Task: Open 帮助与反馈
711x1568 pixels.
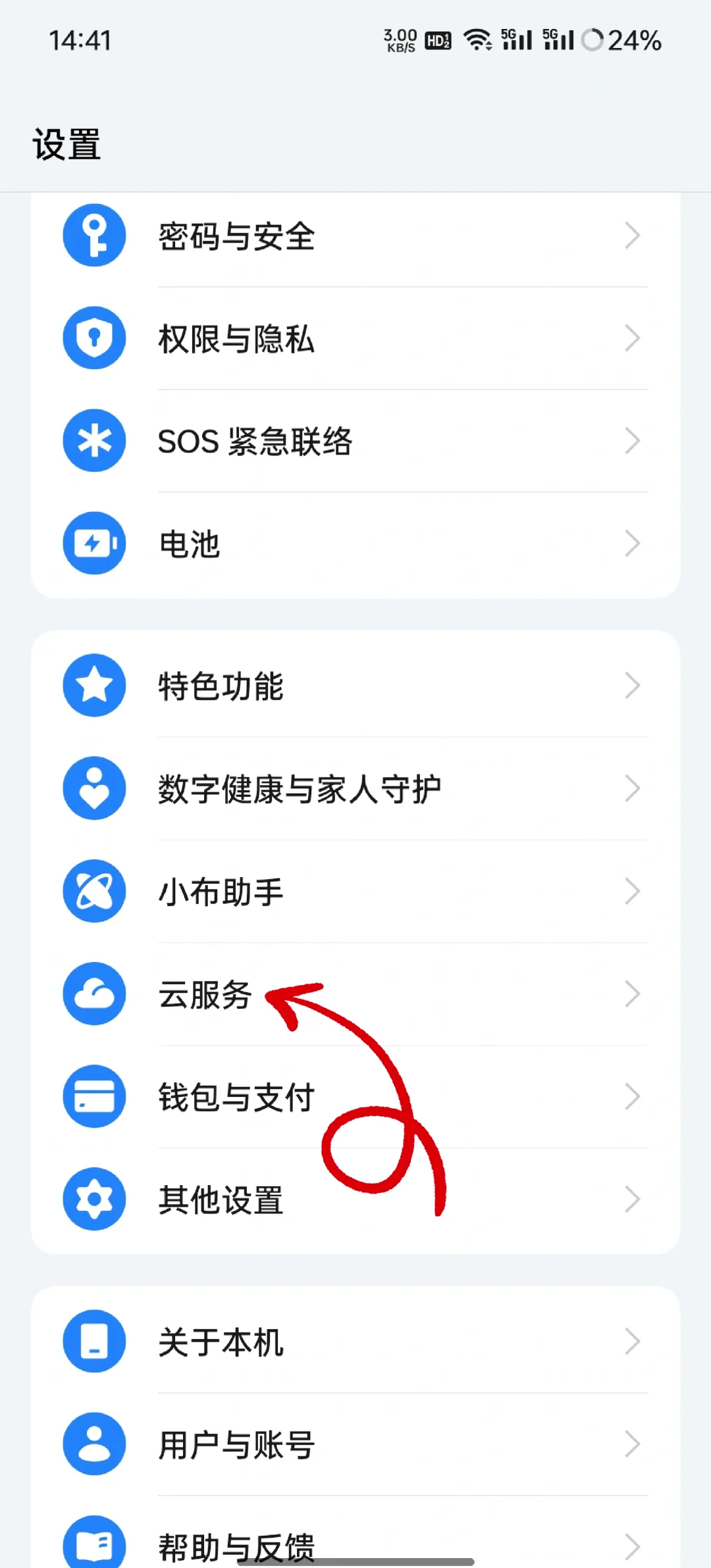Action: 355,1540
